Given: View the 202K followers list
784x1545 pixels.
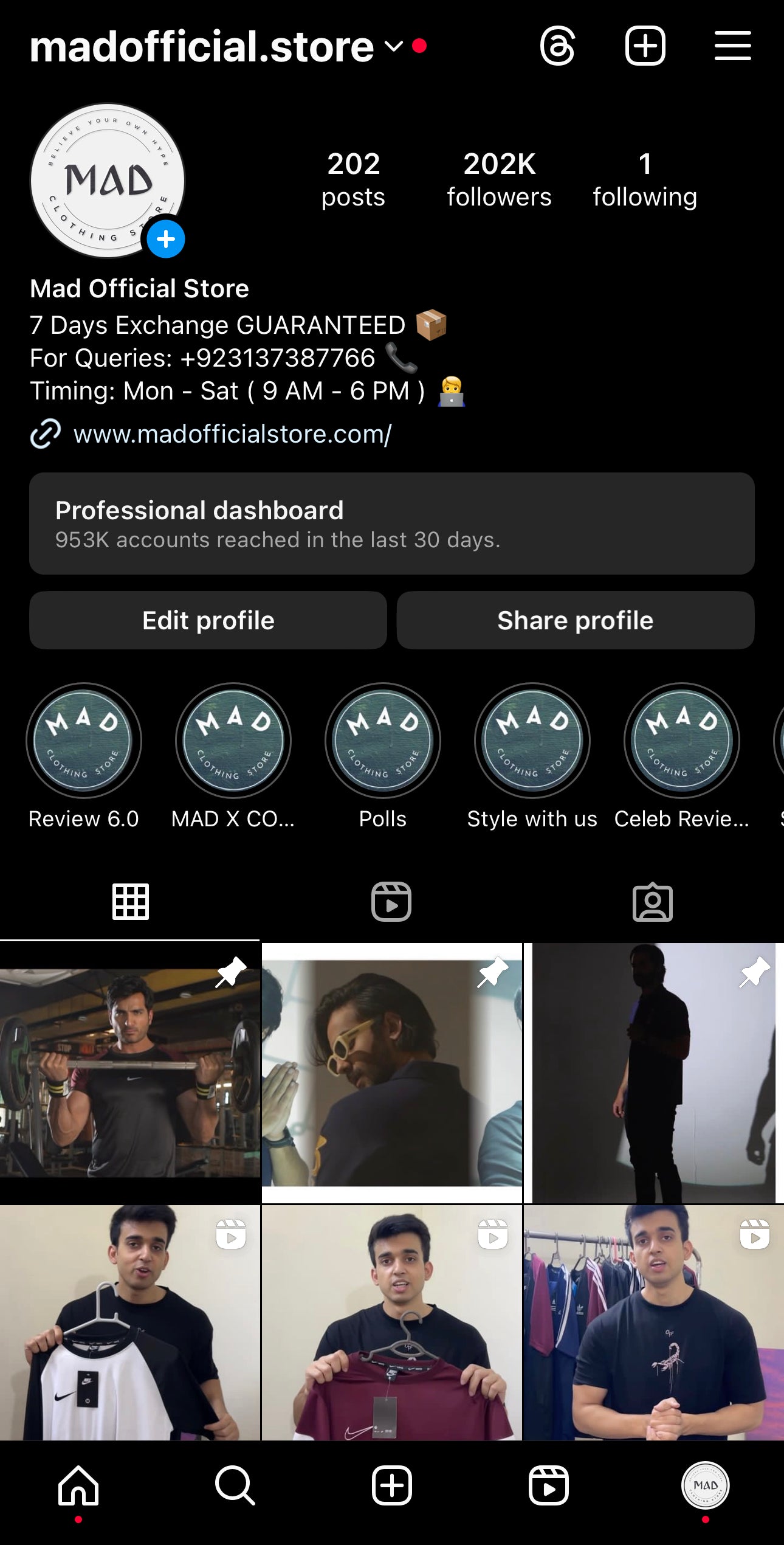Looking at the screenshot, I should (499, 180).
